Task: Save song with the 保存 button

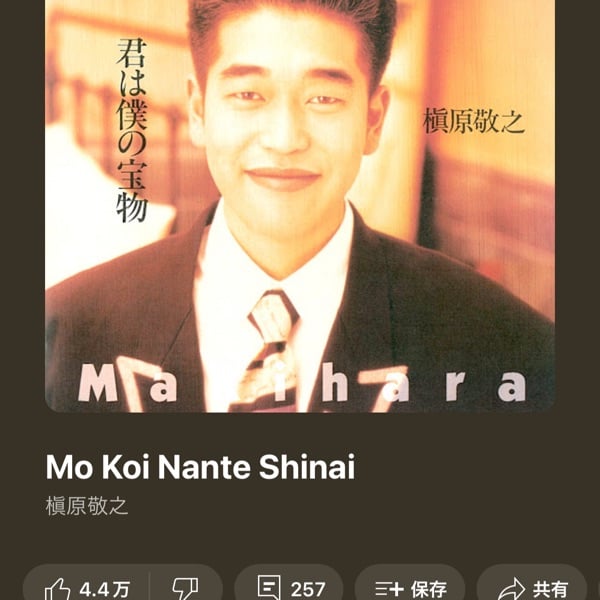Action: pyautogui.click(x=410, y=587)
